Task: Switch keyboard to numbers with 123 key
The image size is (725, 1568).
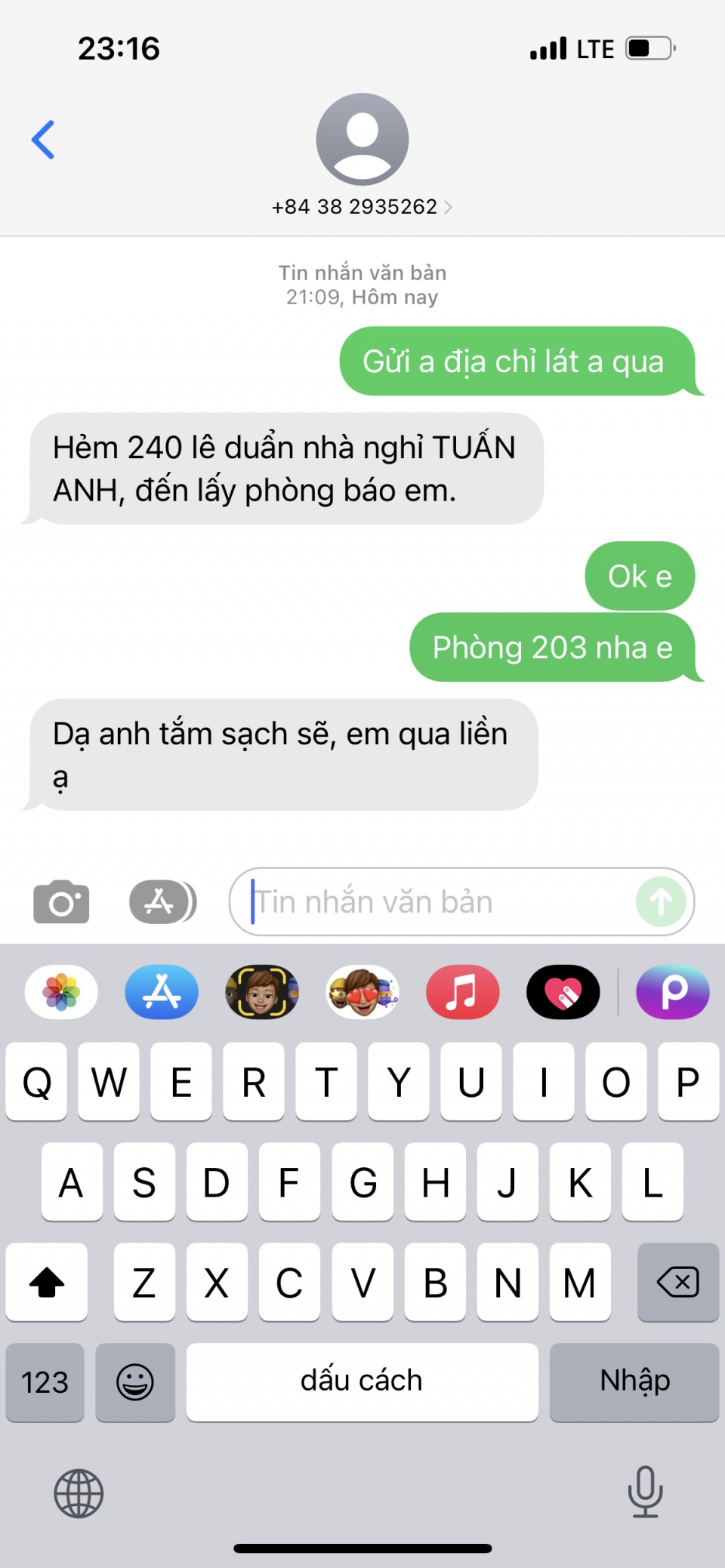Action: click(45, 1382)
